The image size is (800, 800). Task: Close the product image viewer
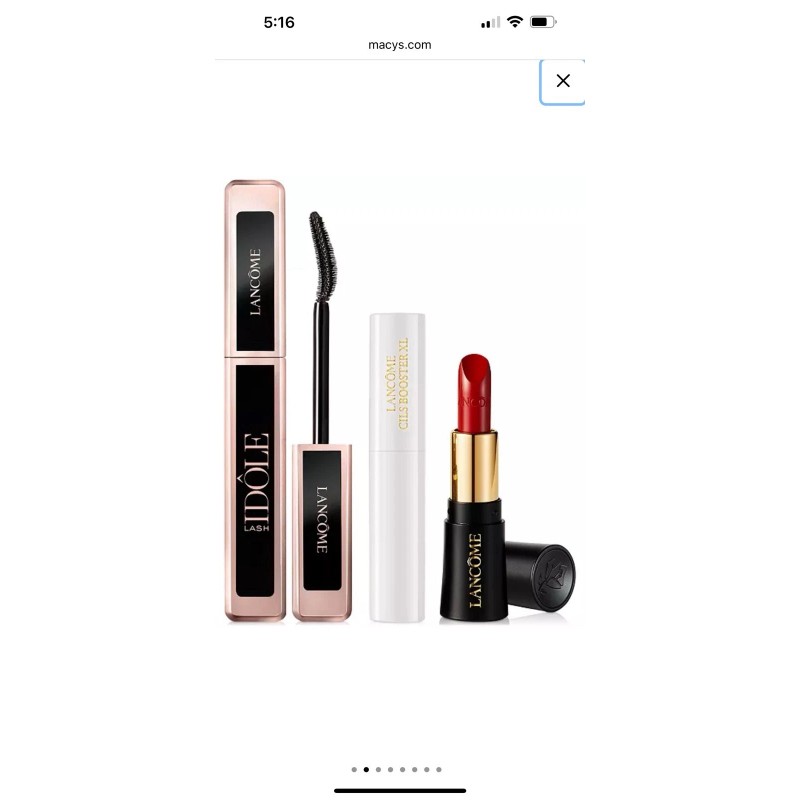tap(562, 81)
